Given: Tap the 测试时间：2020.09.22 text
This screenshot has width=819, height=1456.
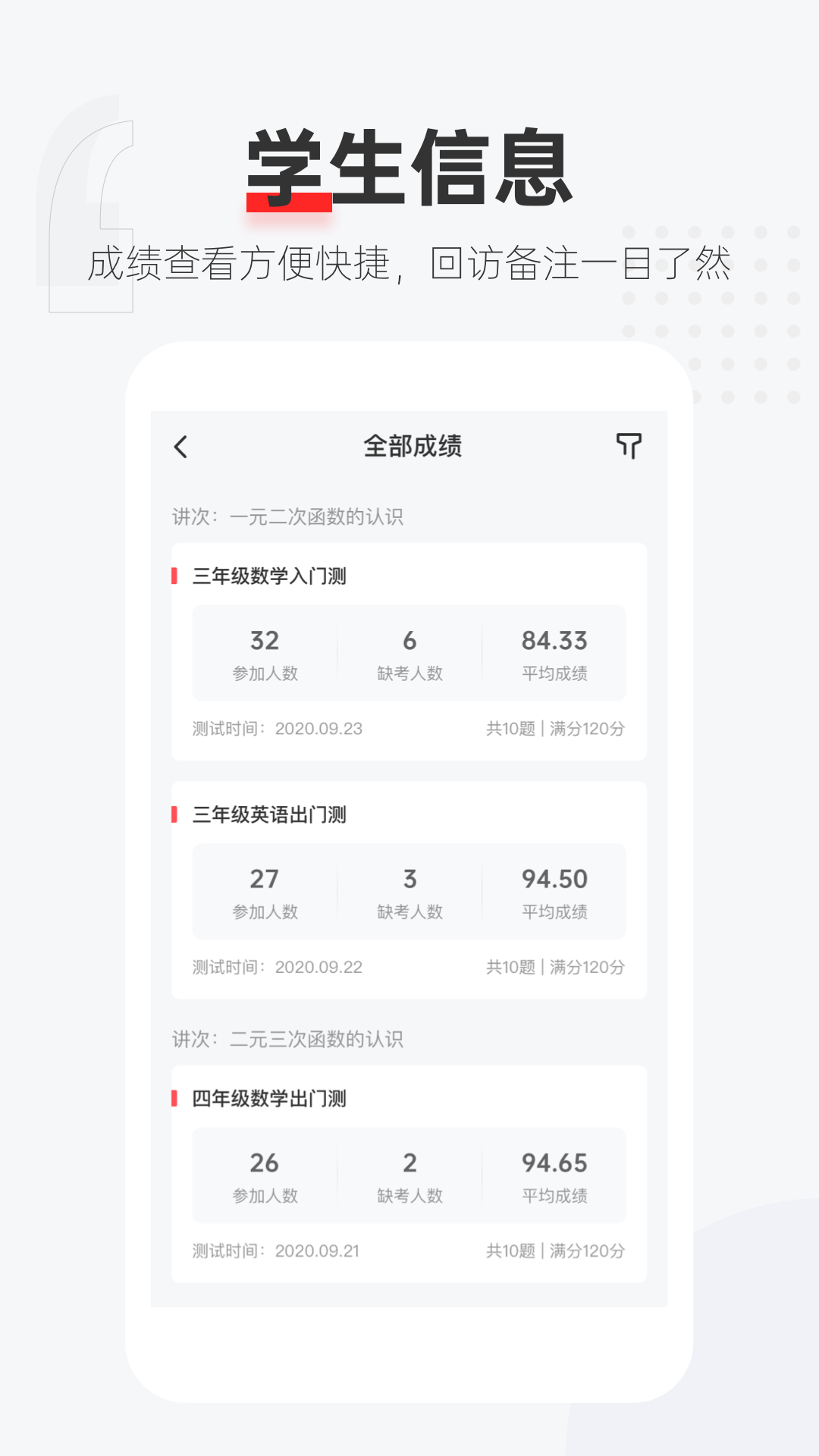Looking at the screenshot, I should (x=276, y=968).
